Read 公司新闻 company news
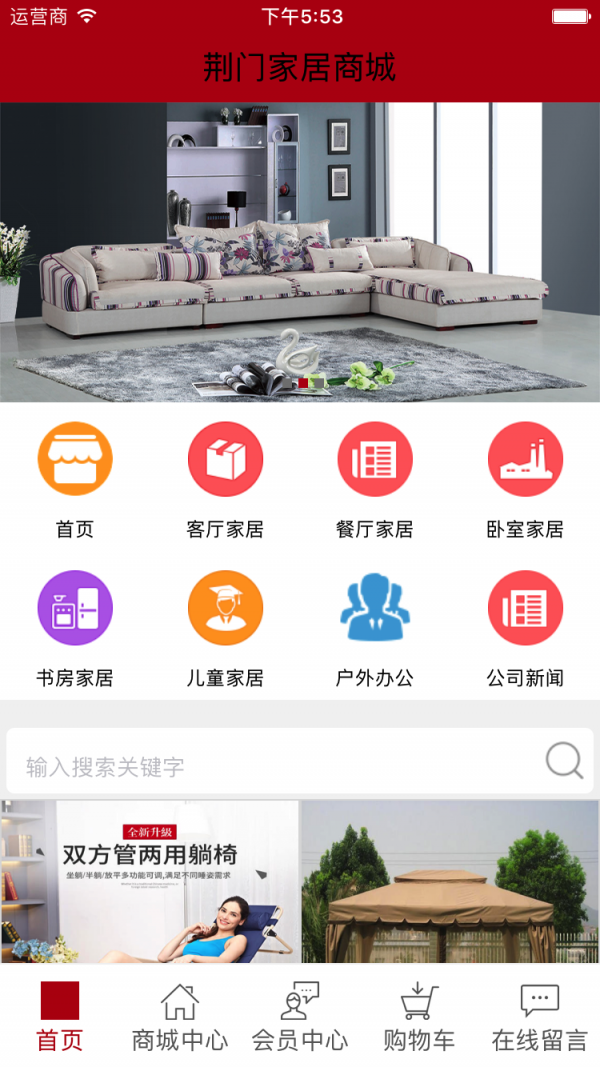The width and height of the screenshot is (600, 1067). pyautogui.click(x=525, y=608)
